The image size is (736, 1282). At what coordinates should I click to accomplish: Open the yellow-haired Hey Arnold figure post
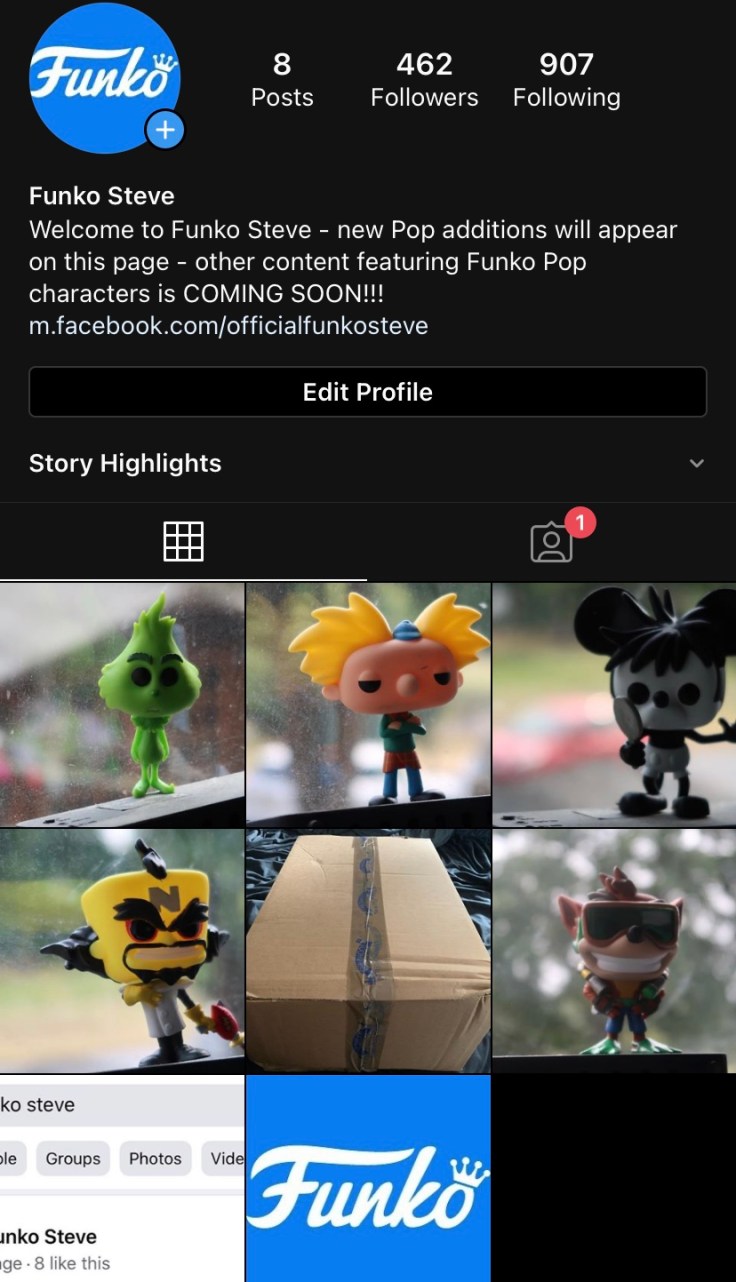[x=368, y=705]
